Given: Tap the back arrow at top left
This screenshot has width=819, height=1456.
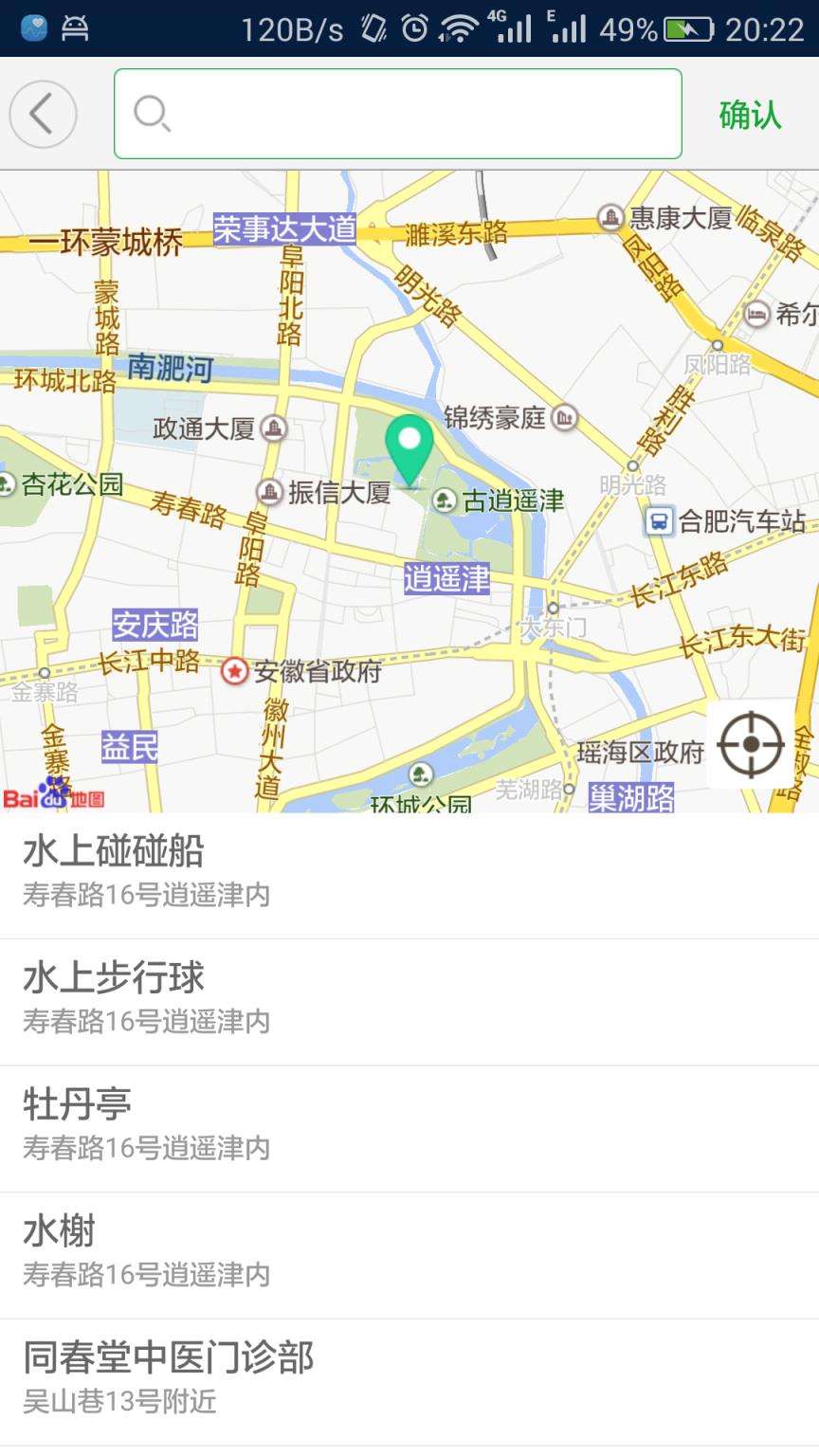Looking at the screenshot, I should [42, 113].
